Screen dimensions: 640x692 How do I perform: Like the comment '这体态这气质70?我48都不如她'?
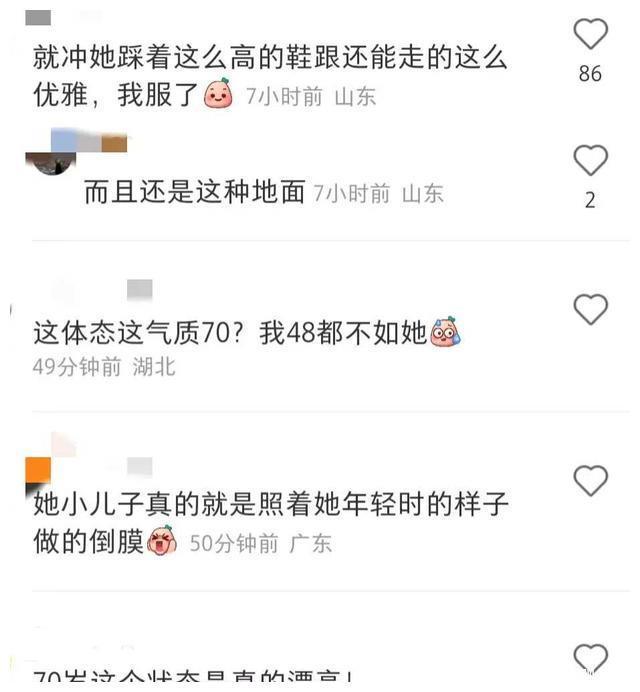(590, 310)
